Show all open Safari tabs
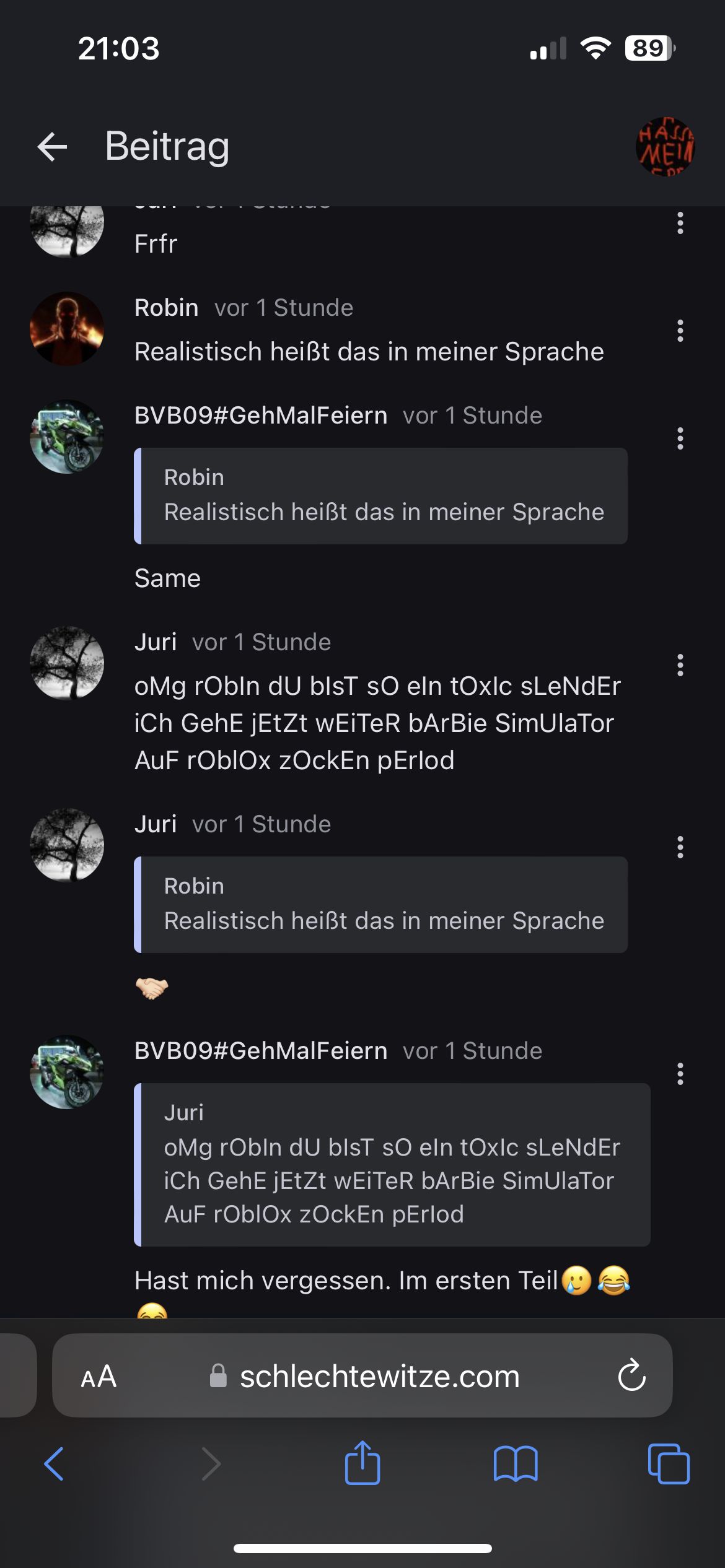The image size is (725, 1568). point(668,1464)
